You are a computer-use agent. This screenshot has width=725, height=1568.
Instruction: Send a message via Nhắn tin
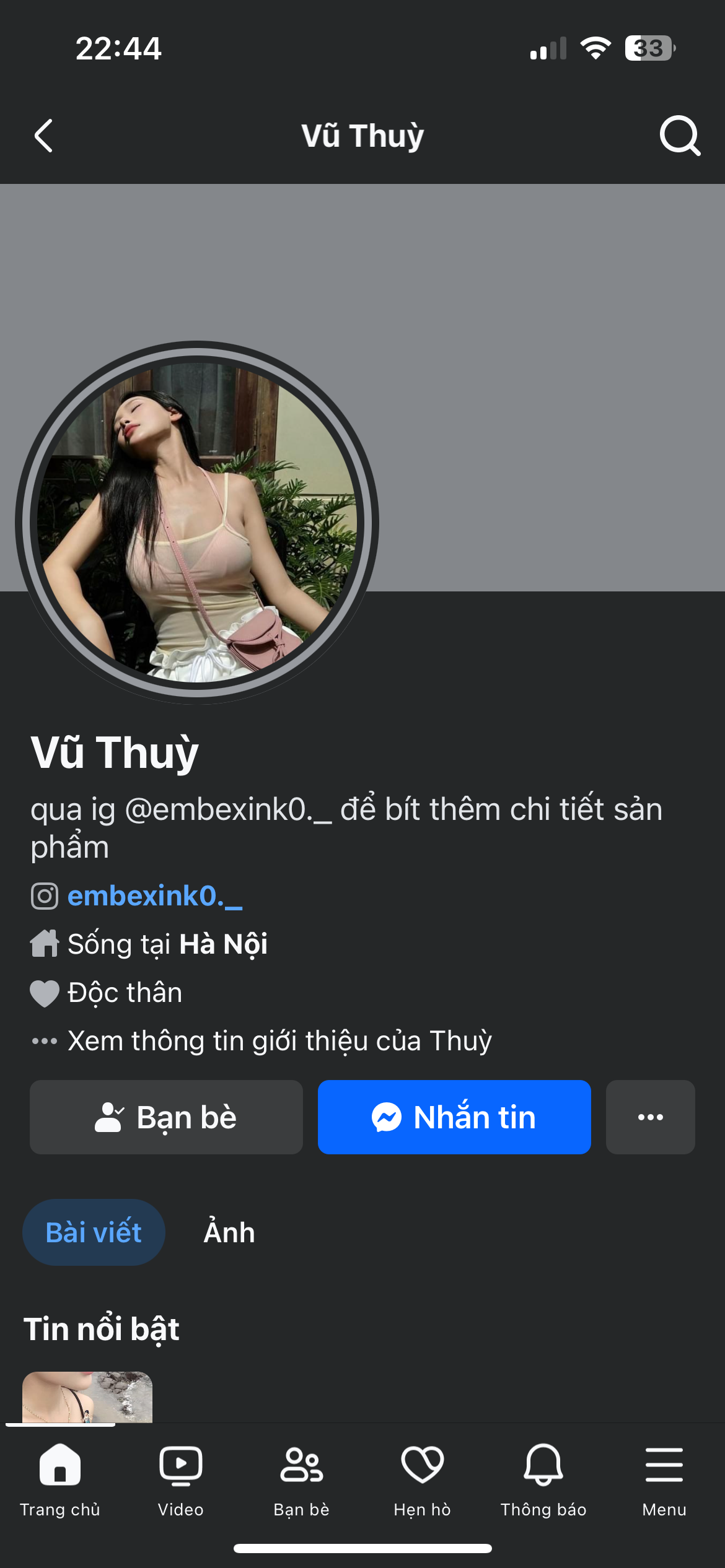coord(454,1117)
